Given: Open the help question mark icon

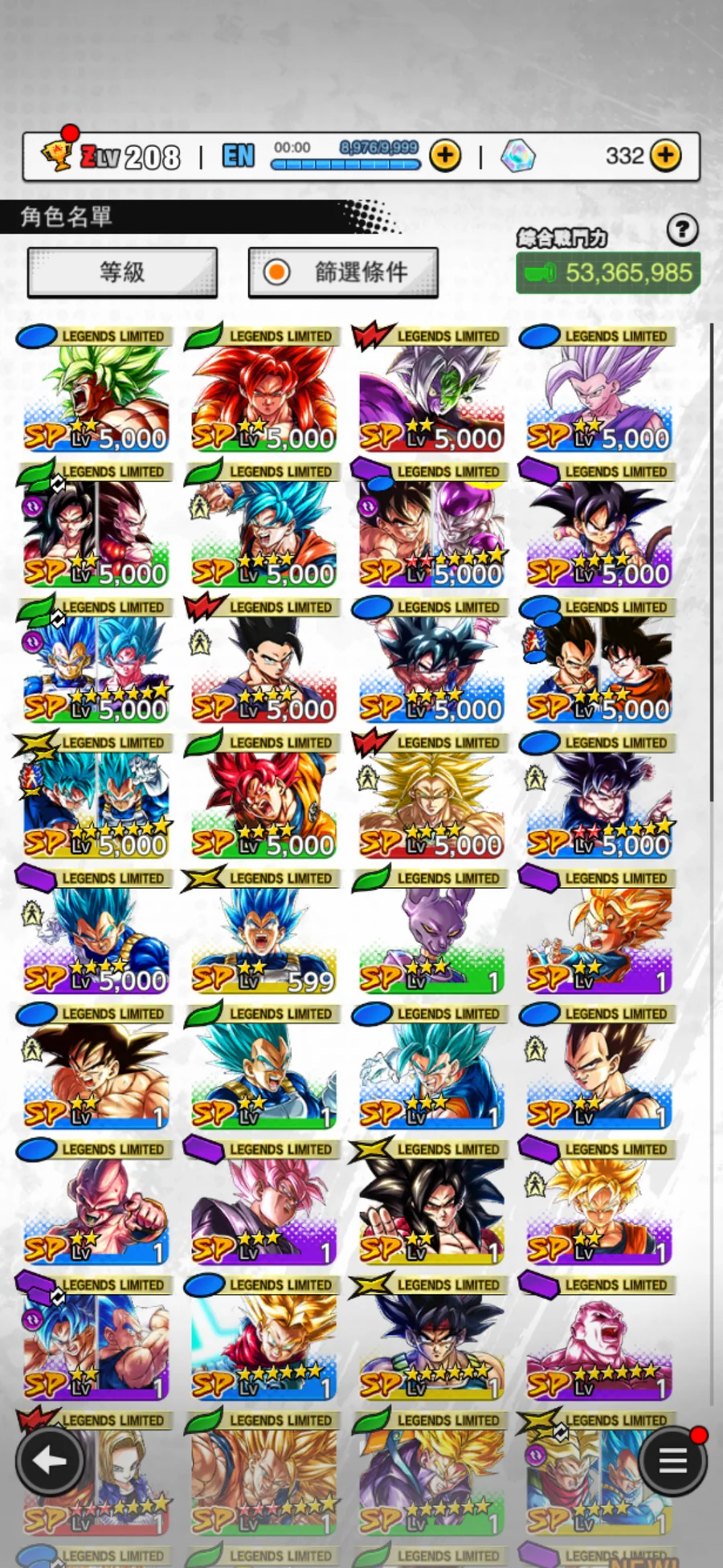Looking at the screenshot, I should point(682,231).
